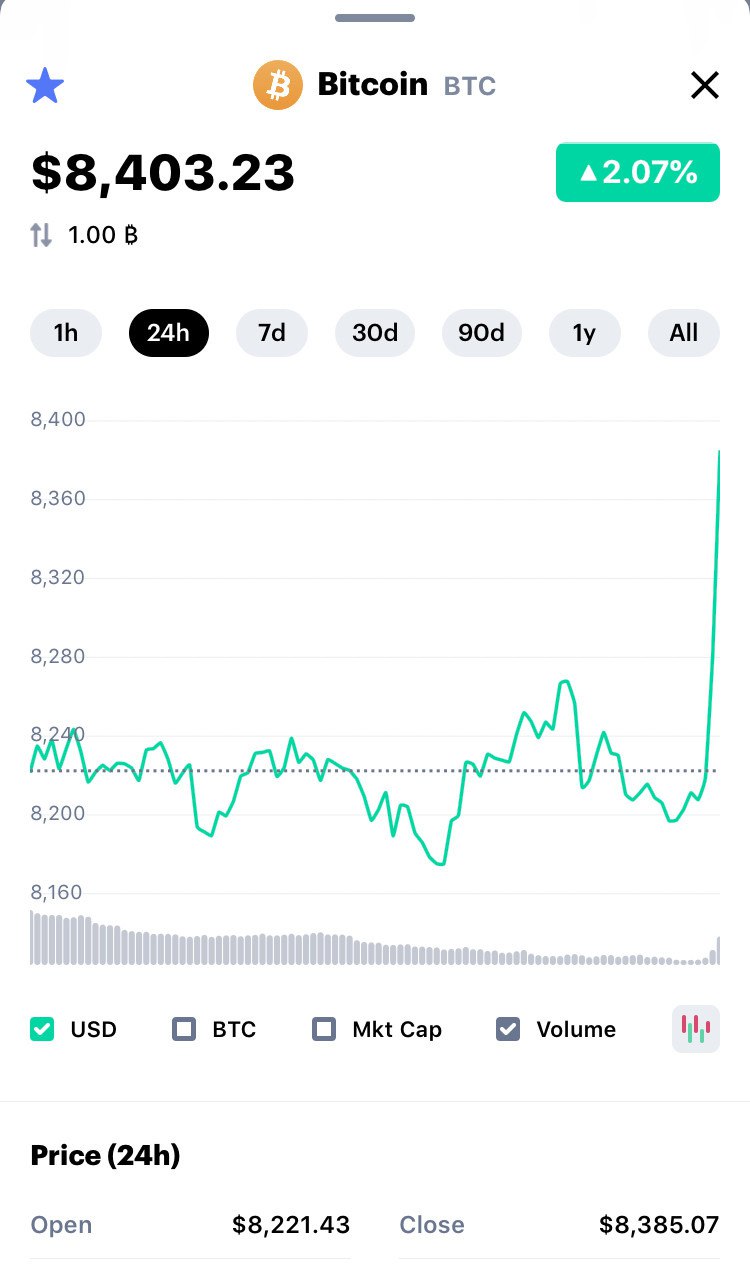750x1272 pixels.
Task: Select the 1h time range
Action: (x=66, y=333)
